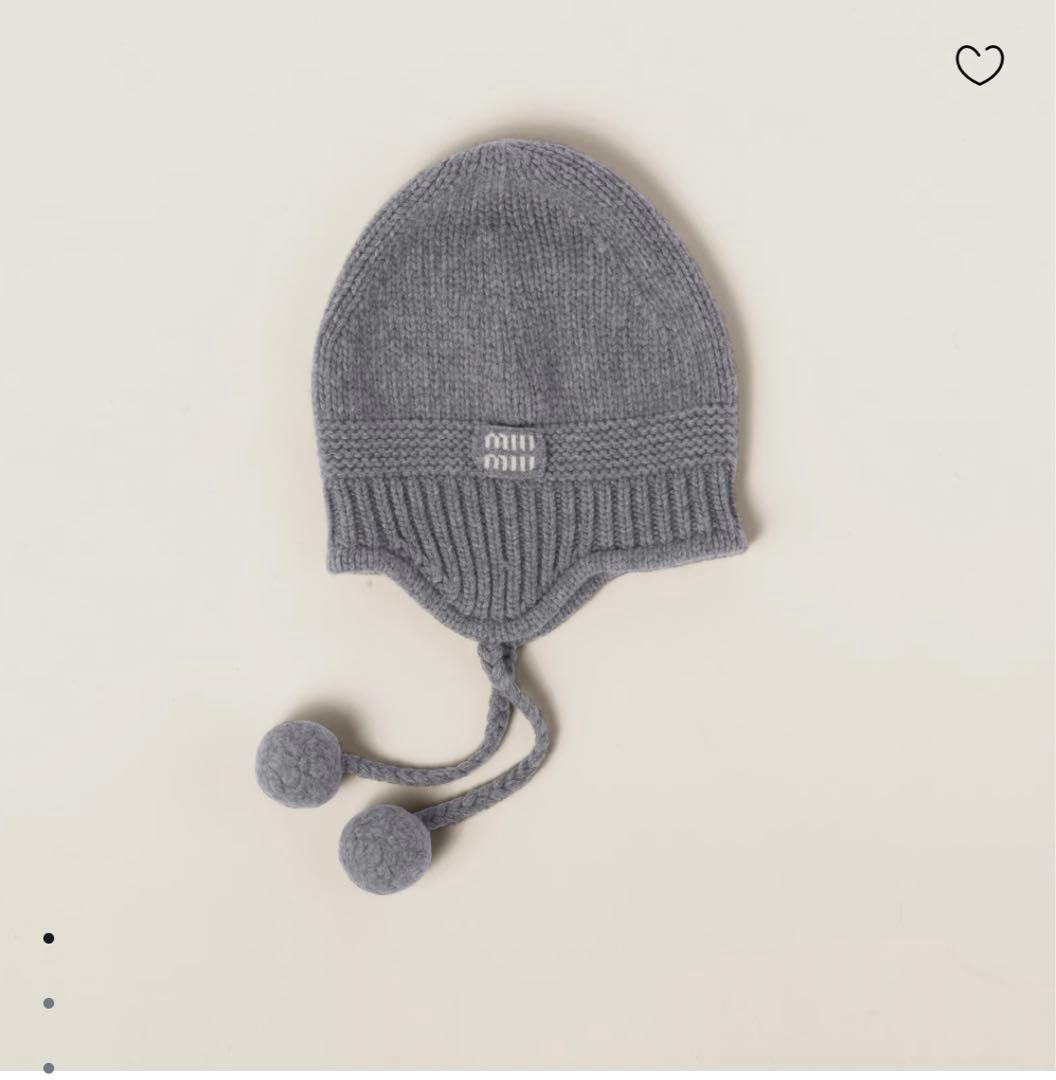Jump to the second product image dot

[x=48, y=1003]
